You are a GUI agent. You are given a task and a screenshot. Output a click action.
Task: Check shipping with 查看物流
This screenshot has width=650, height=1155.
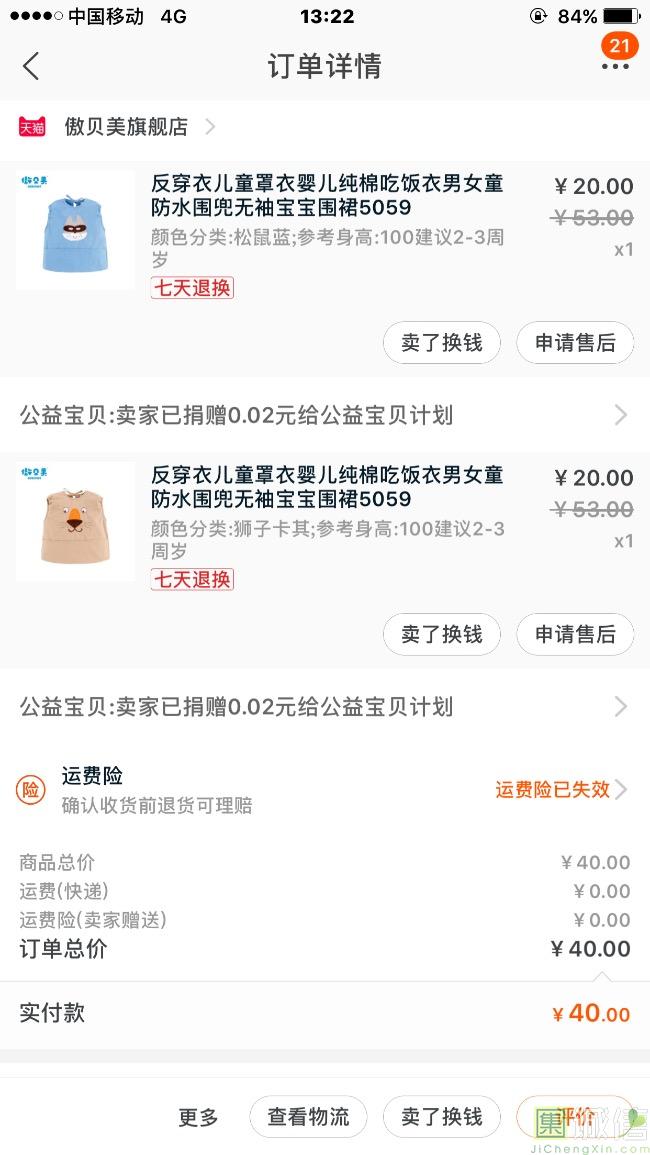tap(308, 1117)
